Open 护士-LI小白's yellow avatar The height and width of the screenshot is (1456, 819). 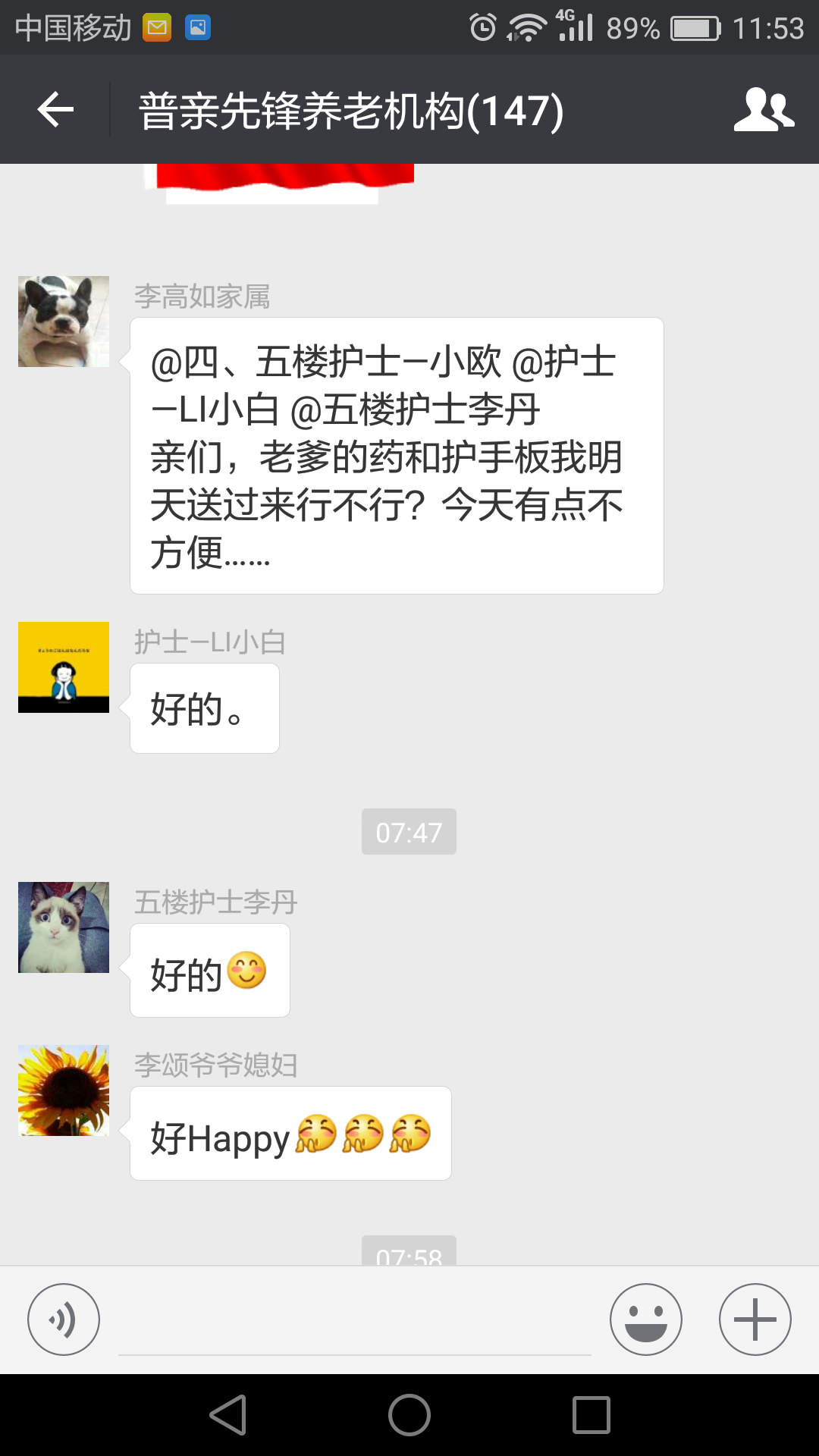tap(64, 667)
